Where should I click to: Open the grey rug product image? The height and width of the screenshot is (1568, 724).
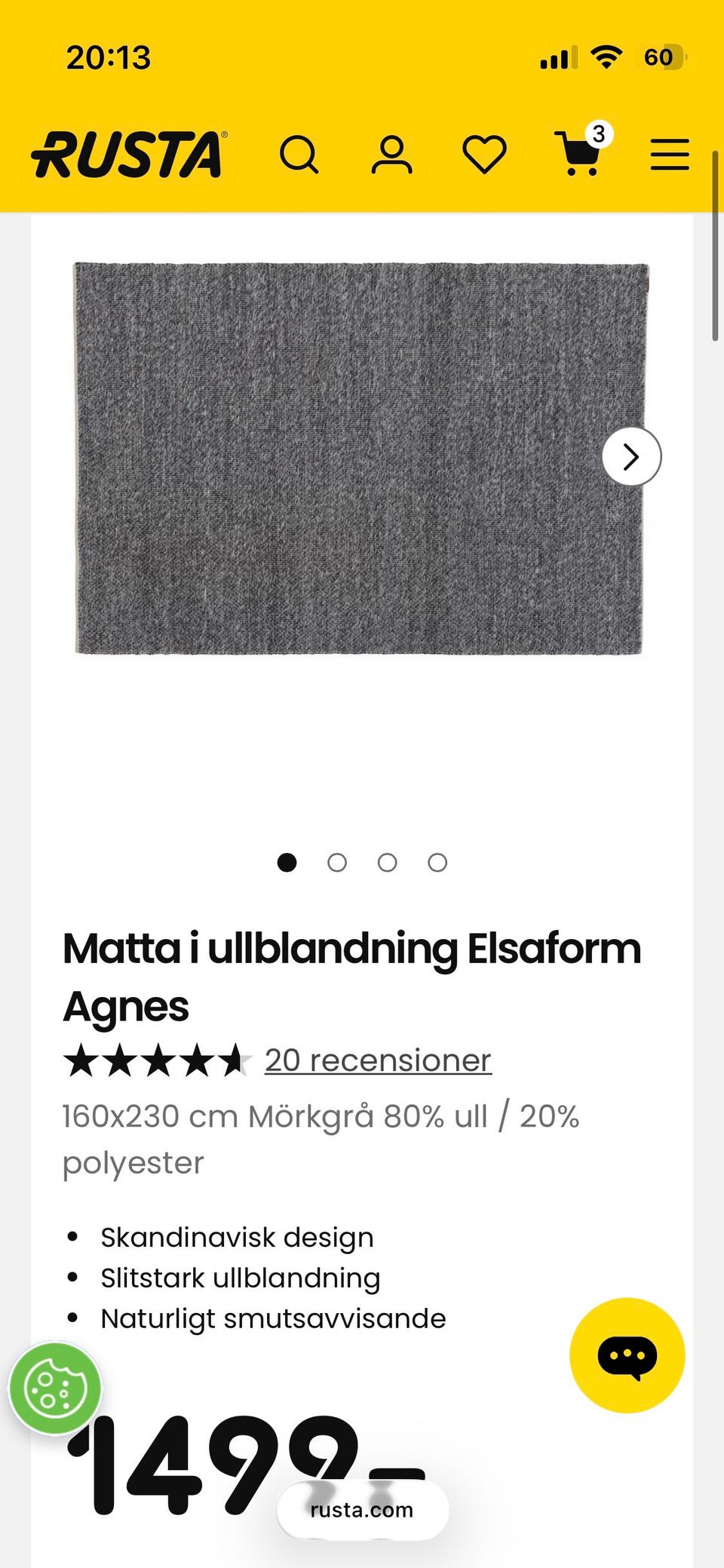pos(360,458)
